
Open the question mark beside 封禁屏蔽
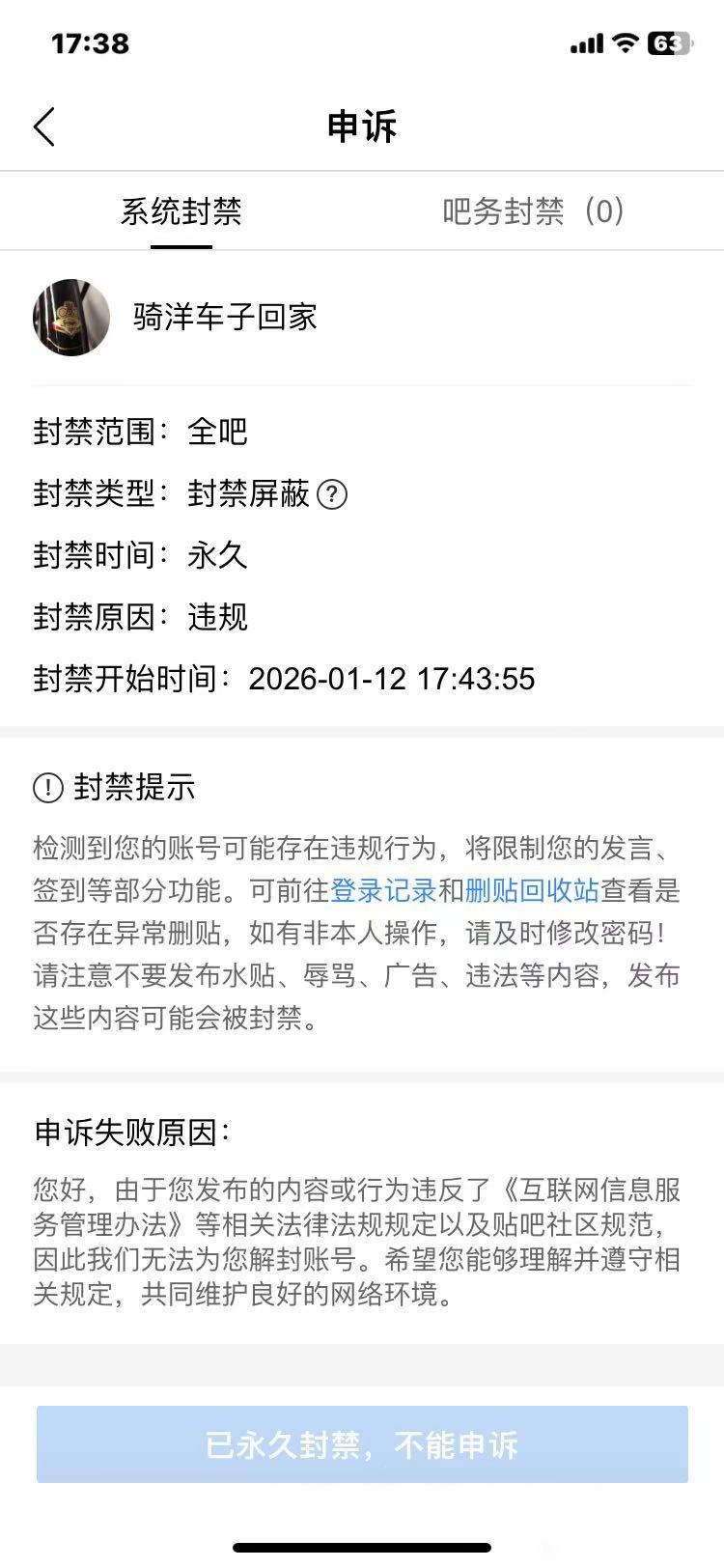tap(332, 494)
